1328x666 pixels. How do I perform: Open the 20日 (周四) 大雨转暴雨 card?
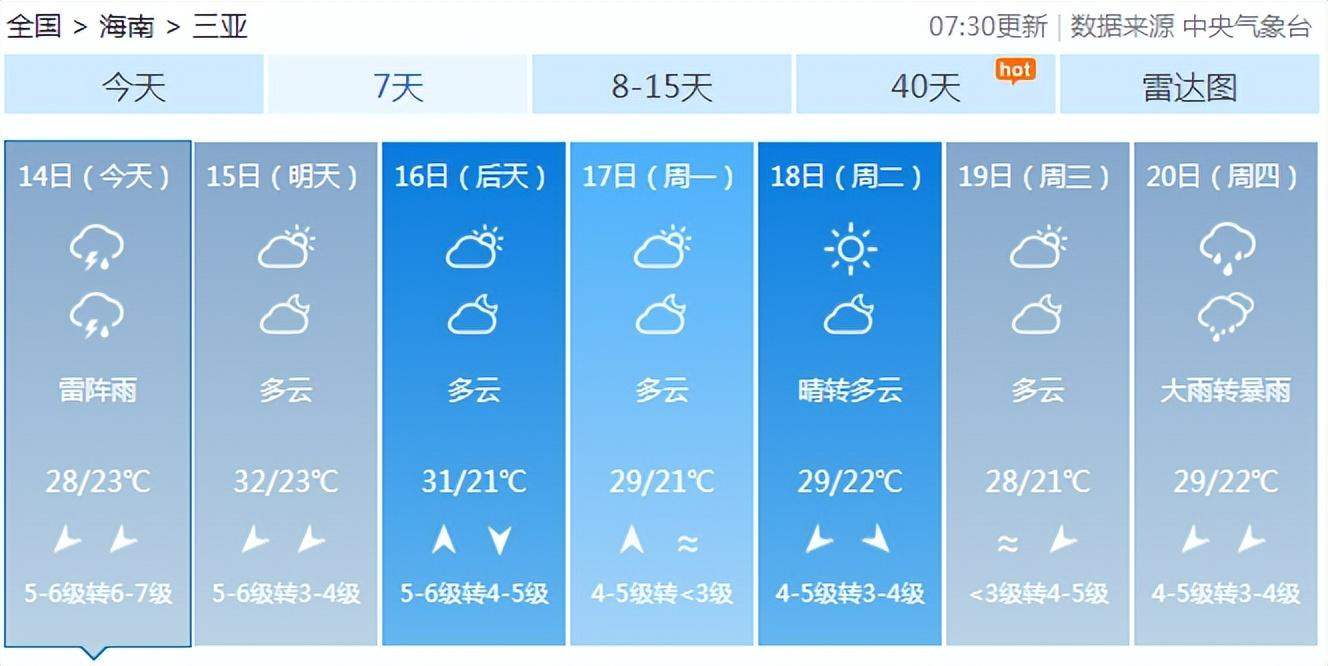(1226, 390)
